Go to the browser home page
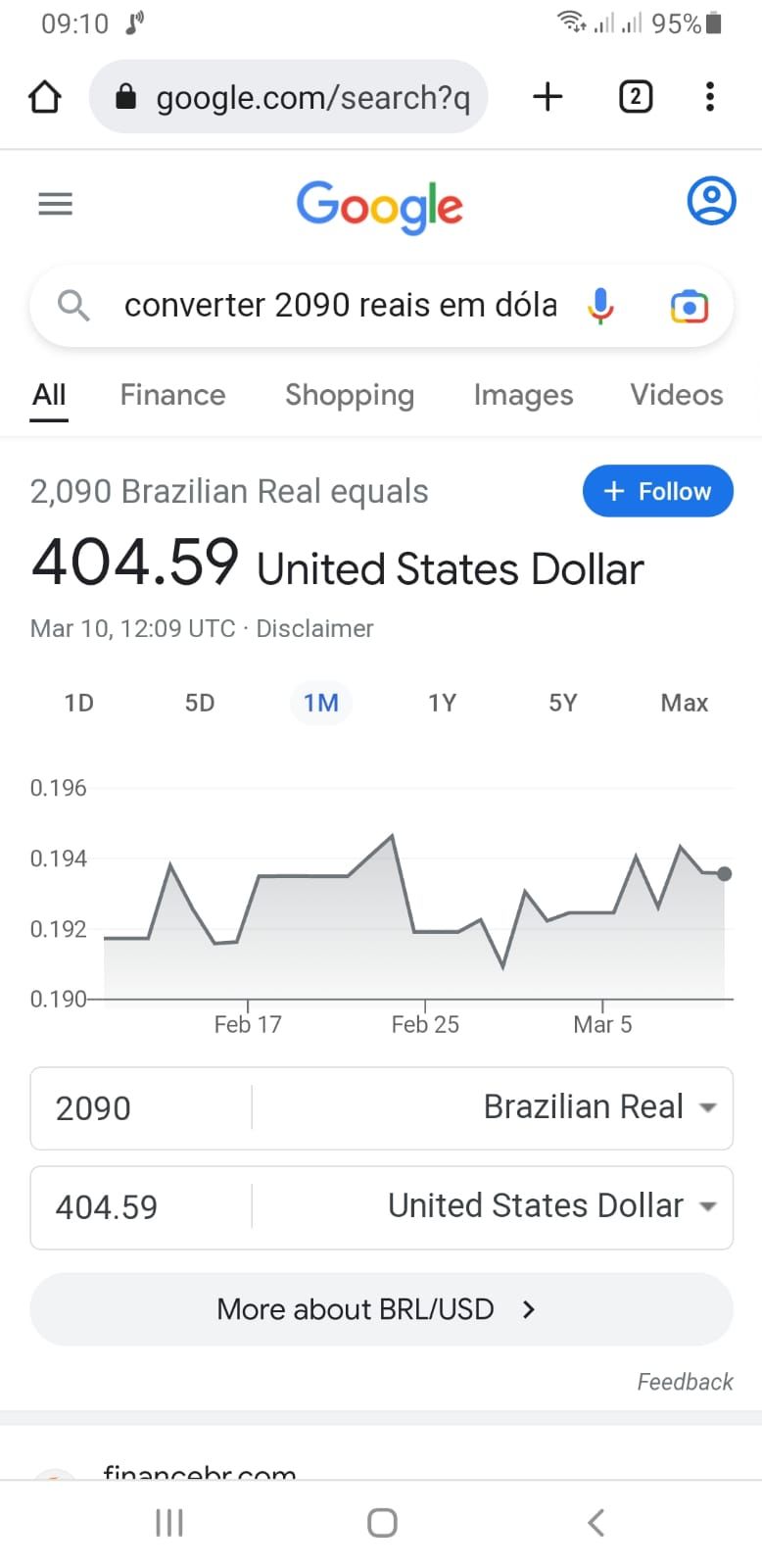Screen dimensions: 762x1568 (x=45, y=97)
